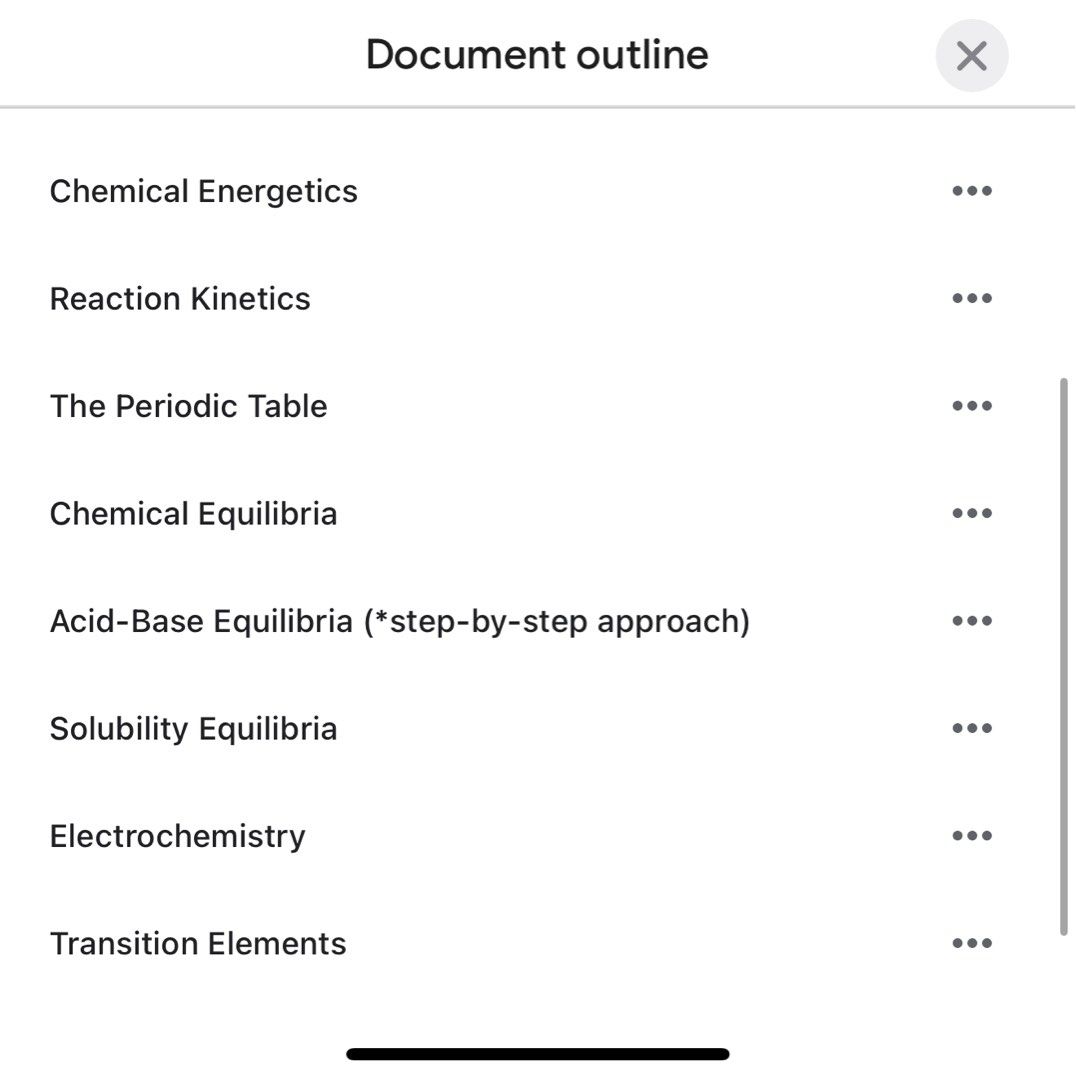Viewport: 1076px width, 1080px height.
Task: Open overflow menu for Solubility Equilibria
Action: pos(971,728)
